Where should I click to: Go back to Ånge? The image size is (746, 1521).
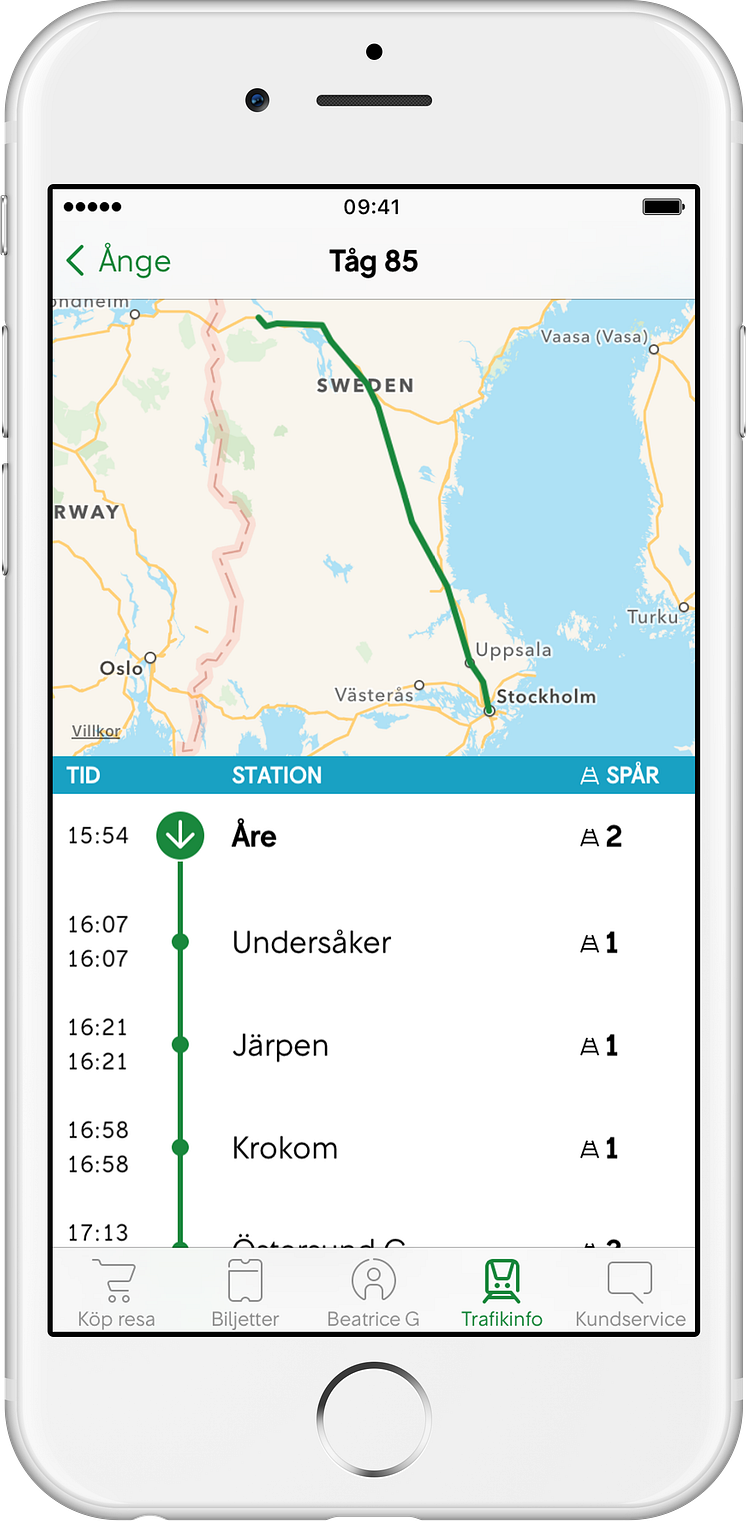click(x=118, y=262)
